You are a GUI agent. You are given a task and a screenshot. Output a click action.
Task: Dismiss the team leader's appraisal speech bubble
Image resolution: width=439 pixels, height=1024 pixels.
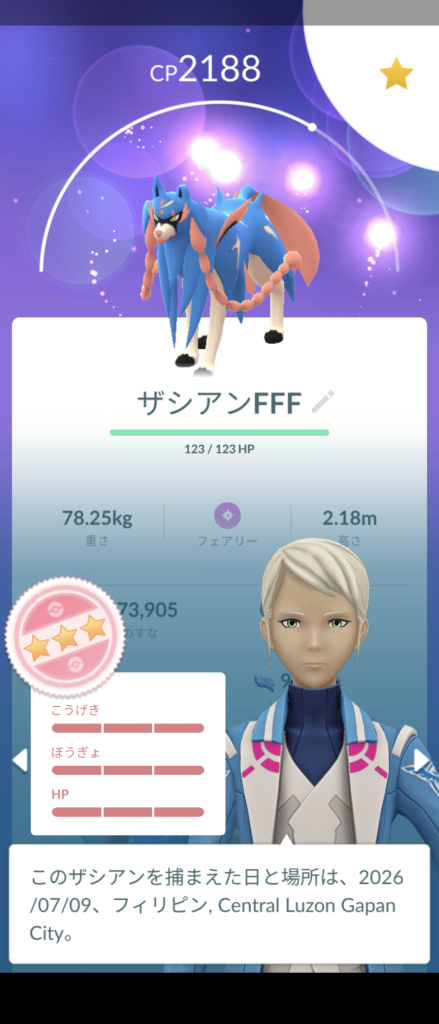pos(220,904)
